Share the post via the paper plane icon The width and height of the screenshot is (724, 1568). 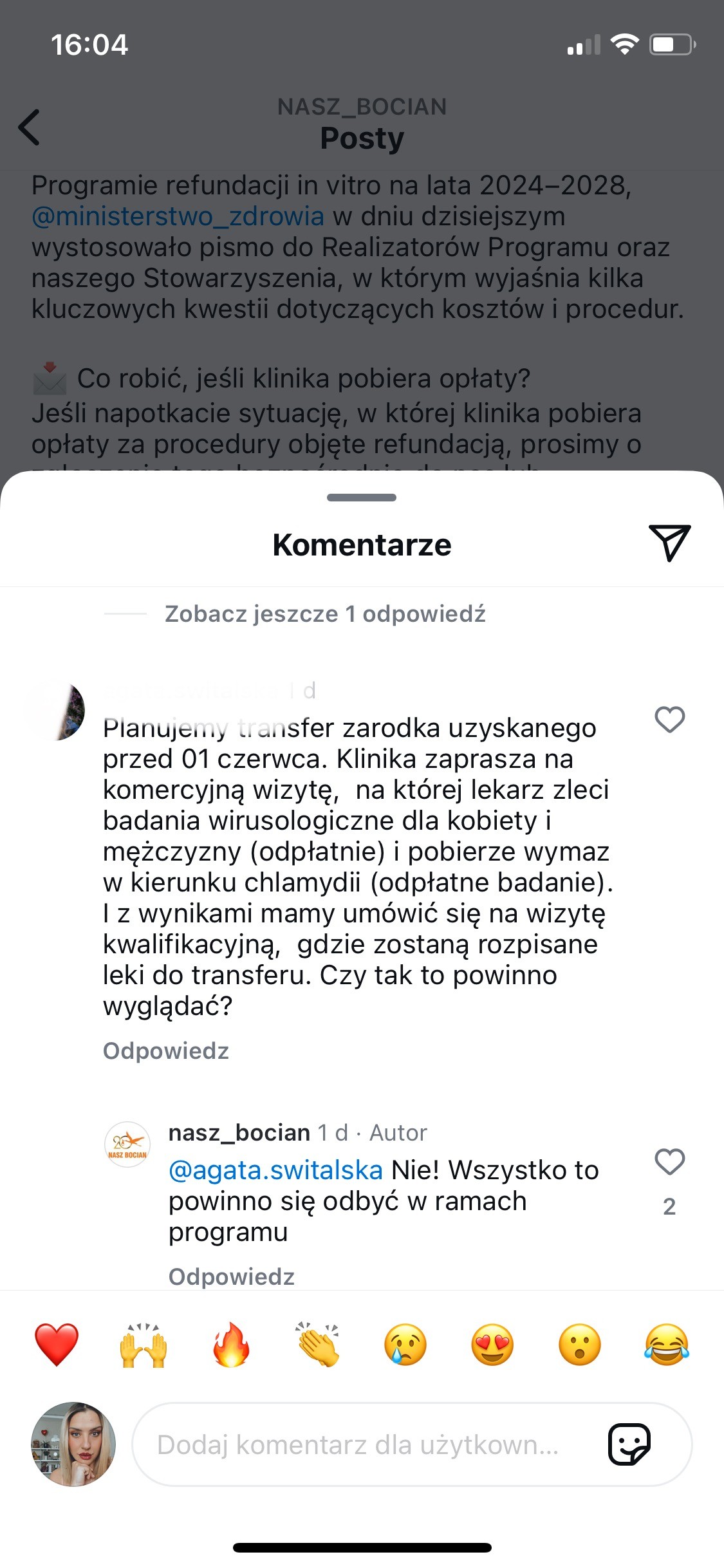pyautogui.click(x=669, y=543)
